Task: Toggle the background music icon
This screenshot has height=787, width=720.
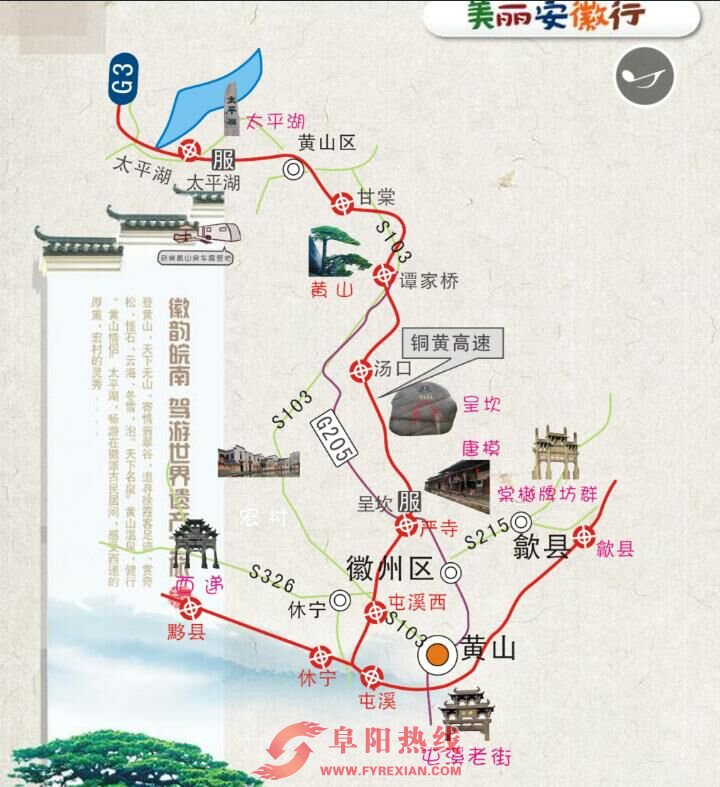Action: tap(644, 76)
